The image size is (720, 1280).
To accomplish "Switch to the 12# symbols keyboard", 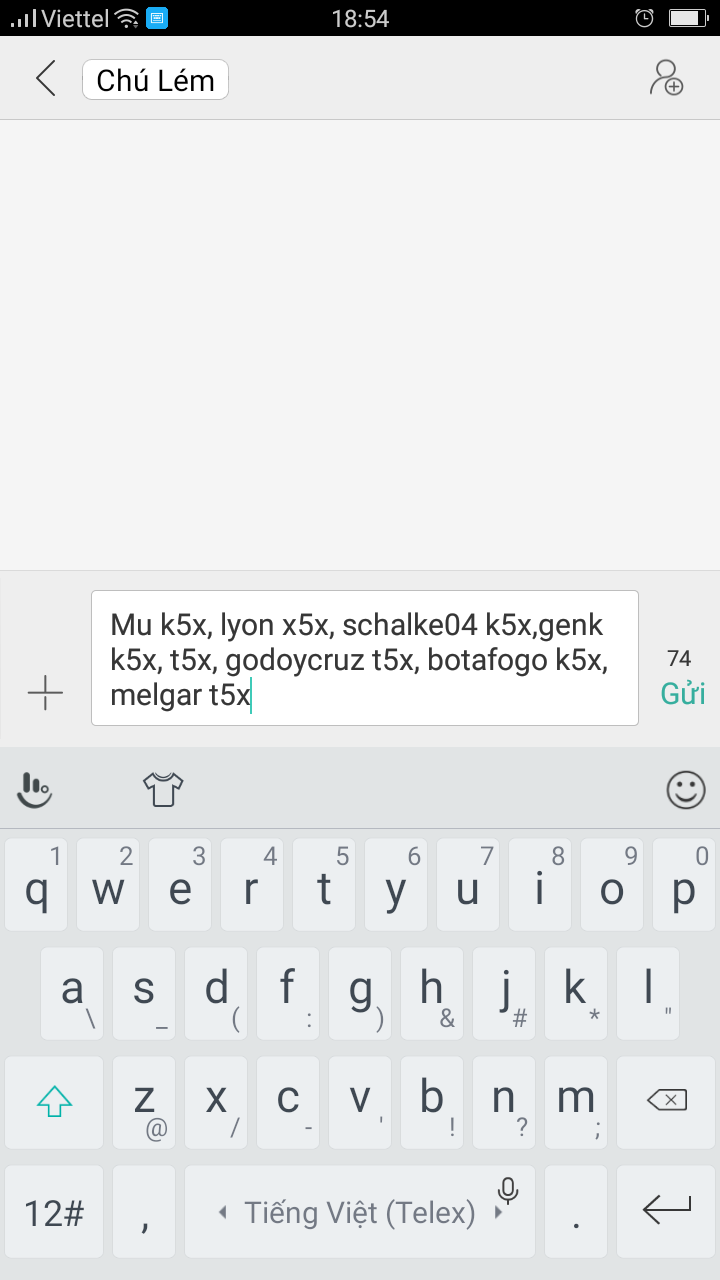I will [x=54, y=1212].
